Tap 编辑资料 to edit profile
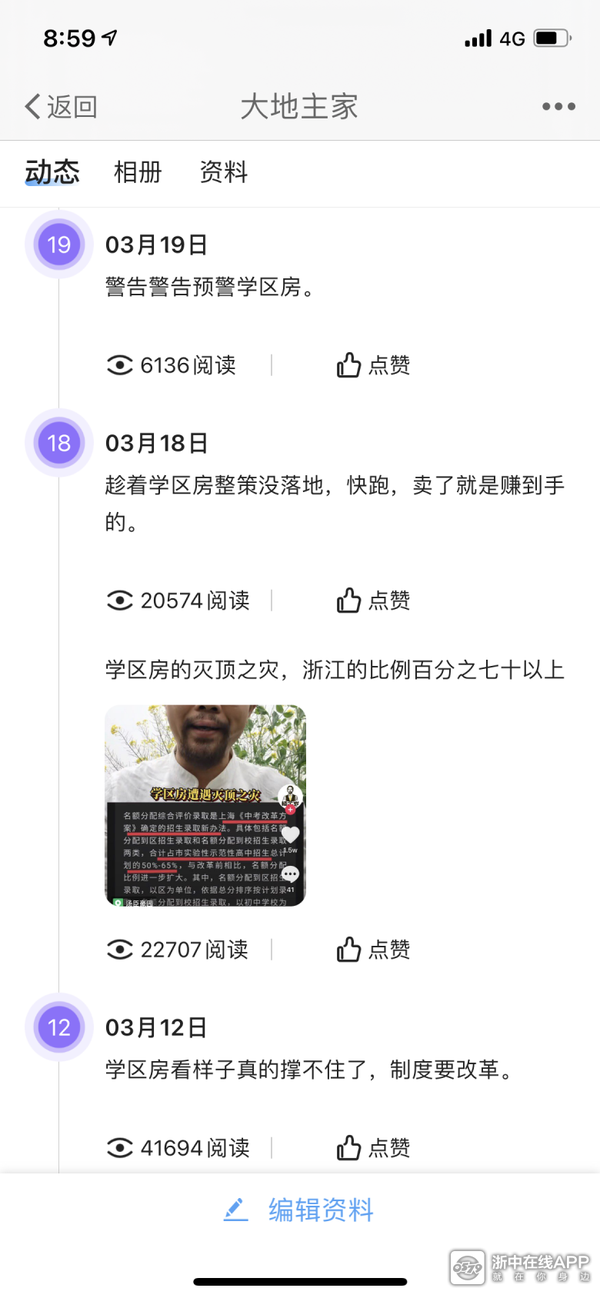The image size is (600, 1298). click(x=299, y=1210)
